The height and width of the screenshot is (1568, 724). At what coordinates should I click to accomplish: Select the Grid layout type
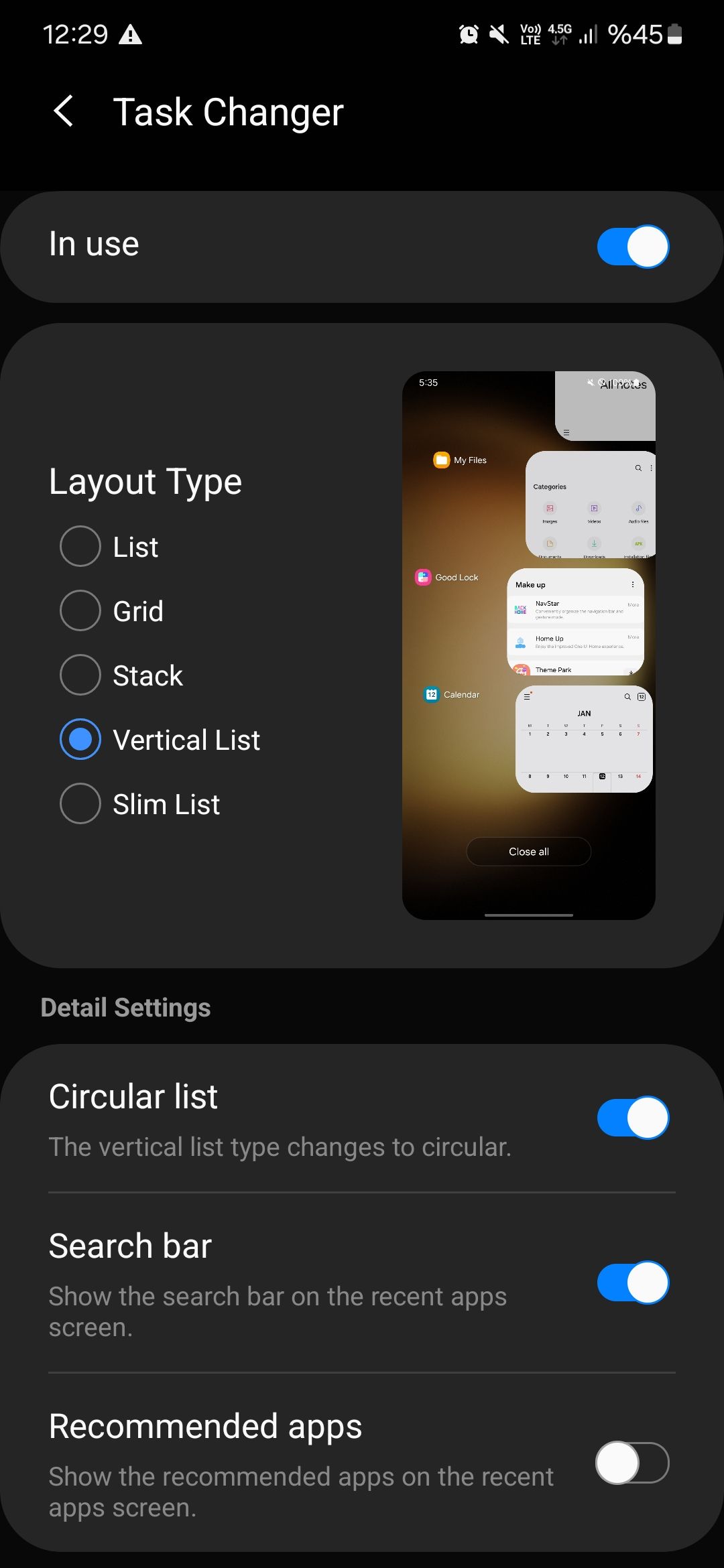(80, 610)
